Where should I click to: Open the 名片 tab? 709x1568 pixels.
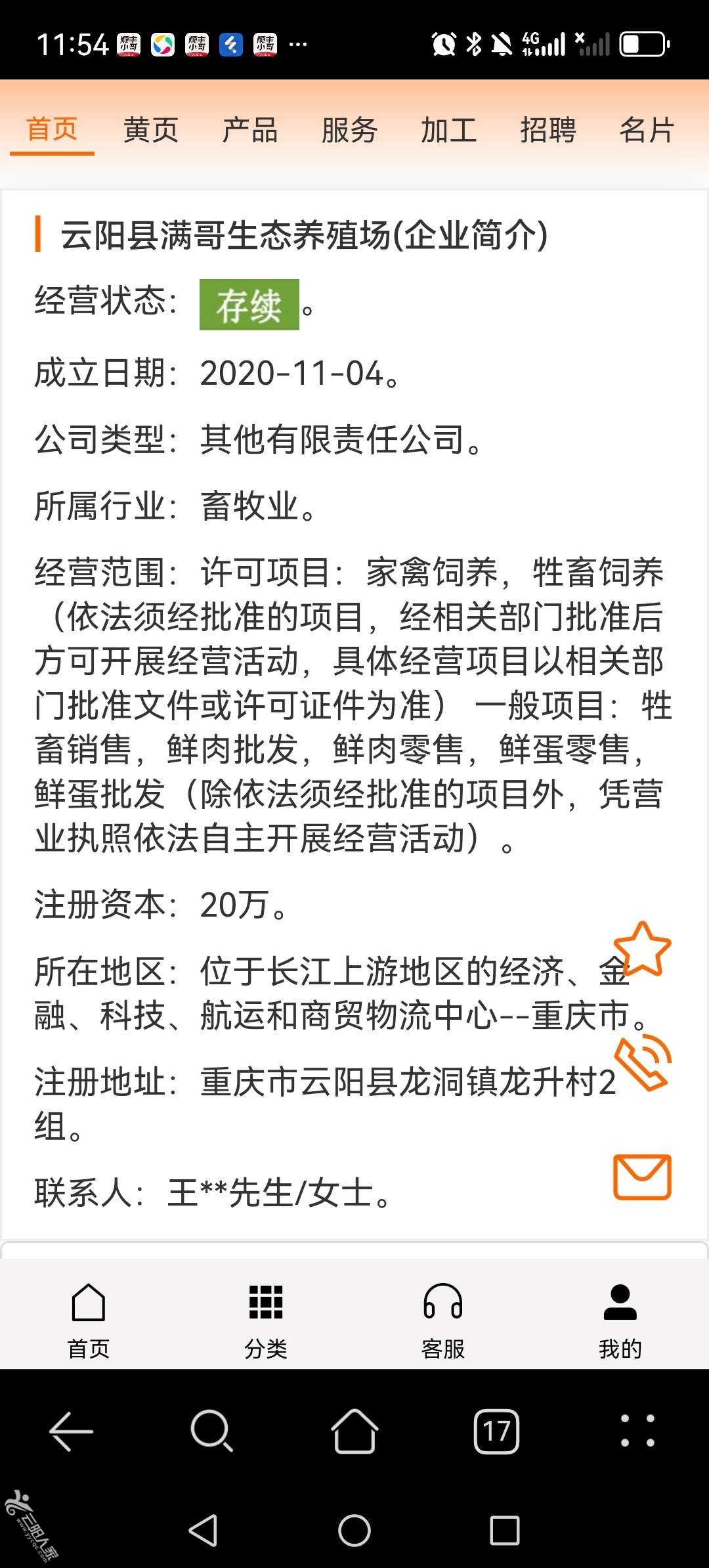[647, 129]
